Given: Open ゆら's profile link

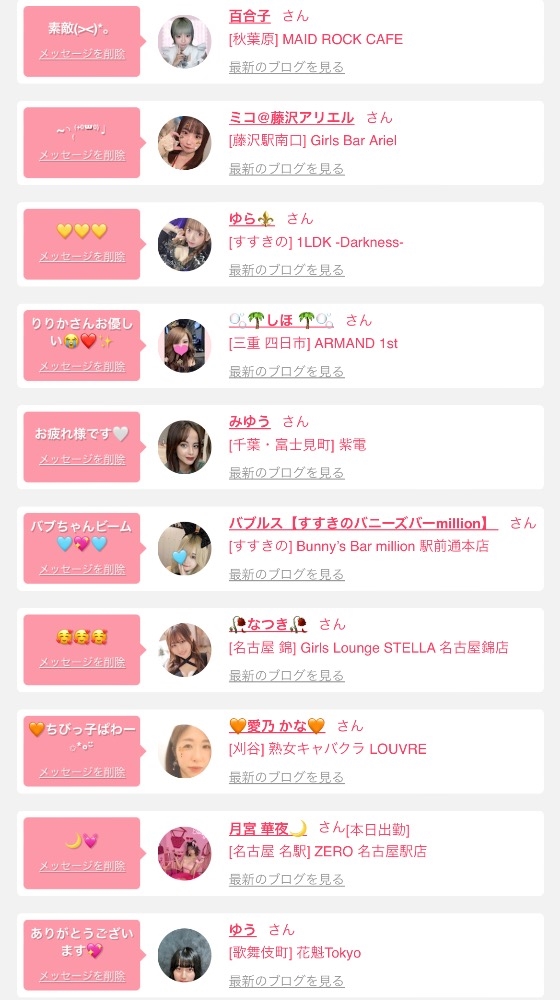Looking at the screenshot, I should click(251, 219).
